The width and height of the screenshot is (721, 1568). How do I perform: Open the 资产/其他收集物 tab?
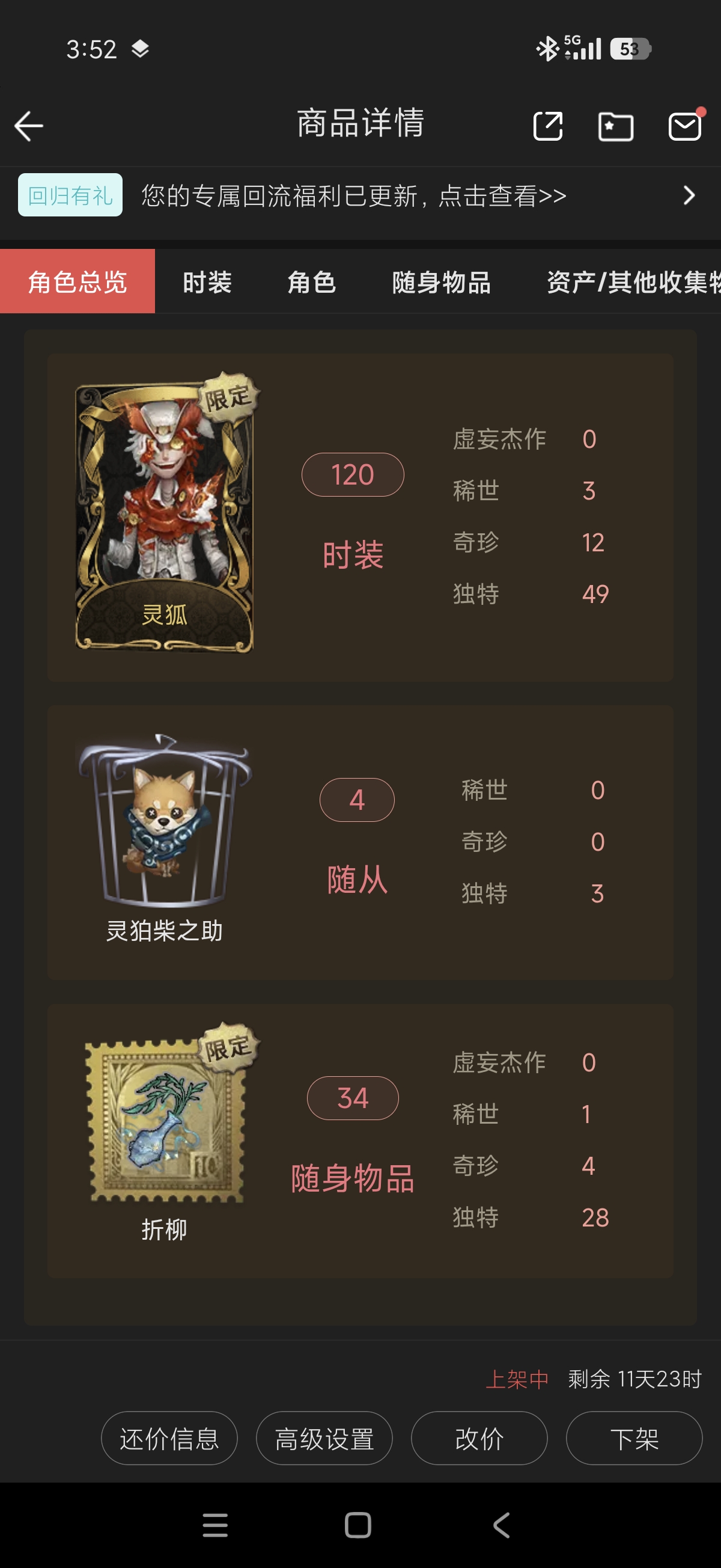coord(633,282)
